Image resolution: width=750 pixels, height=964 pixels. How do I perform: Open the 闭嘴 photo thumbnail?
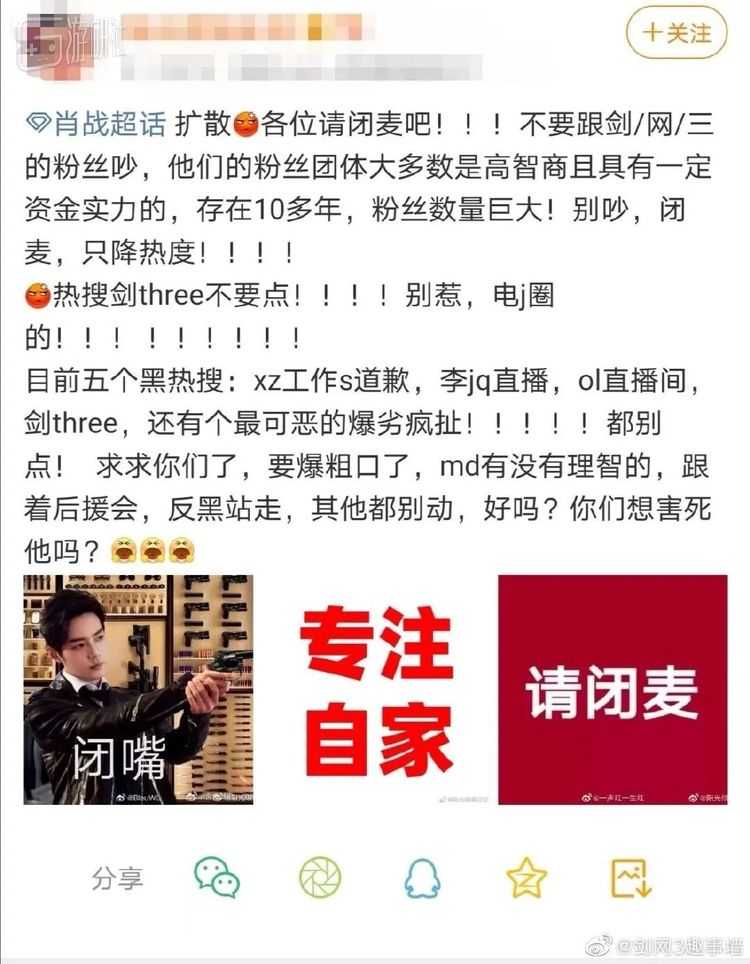(138, 689)
